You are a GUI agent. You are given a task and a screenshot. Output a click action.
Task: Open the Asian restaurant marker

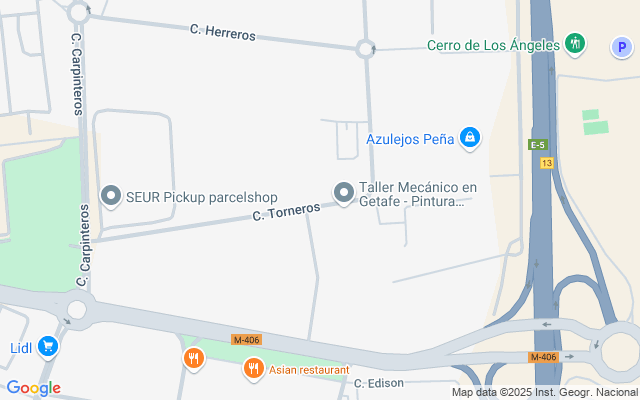click(254, 369)
